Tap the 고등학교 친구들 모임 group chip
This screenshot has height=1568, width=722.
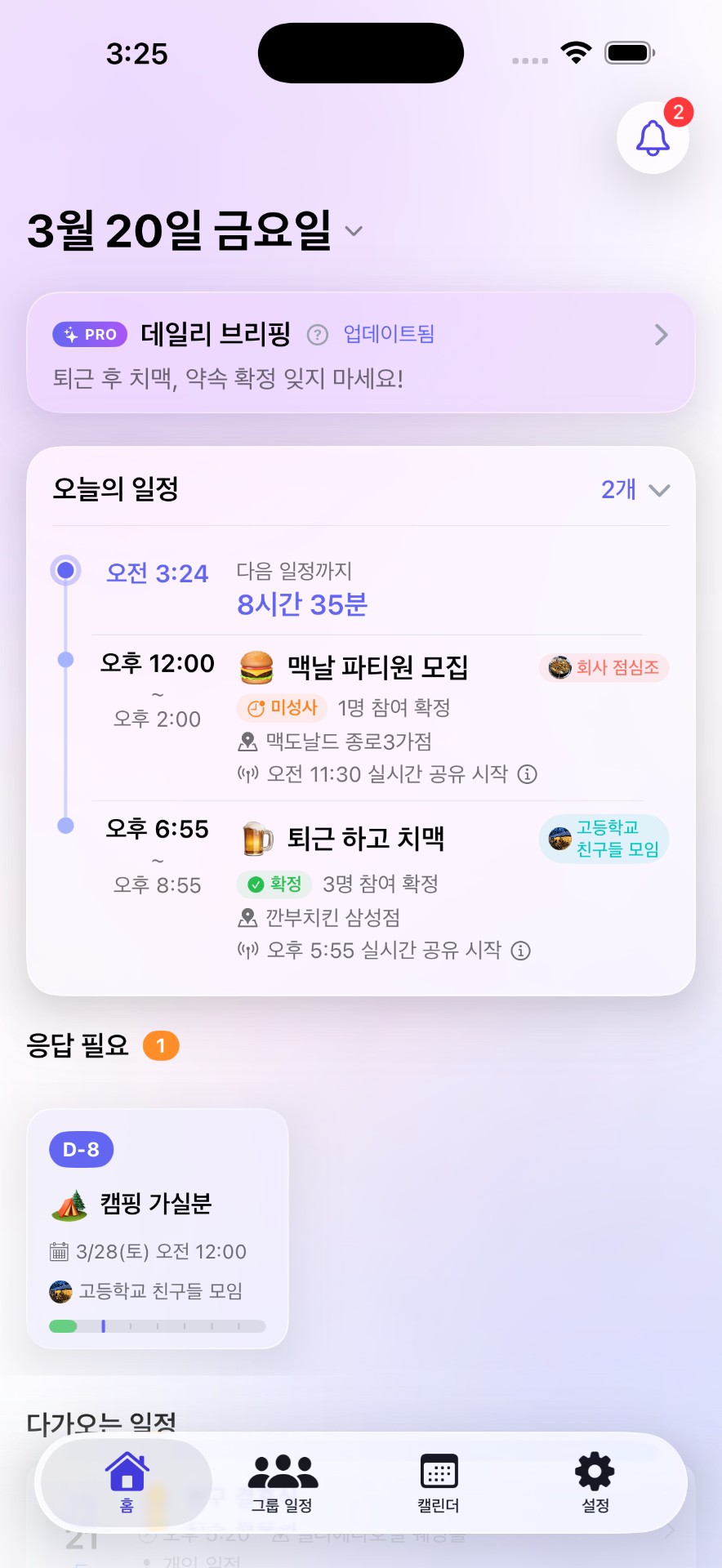tap(604, 839)
